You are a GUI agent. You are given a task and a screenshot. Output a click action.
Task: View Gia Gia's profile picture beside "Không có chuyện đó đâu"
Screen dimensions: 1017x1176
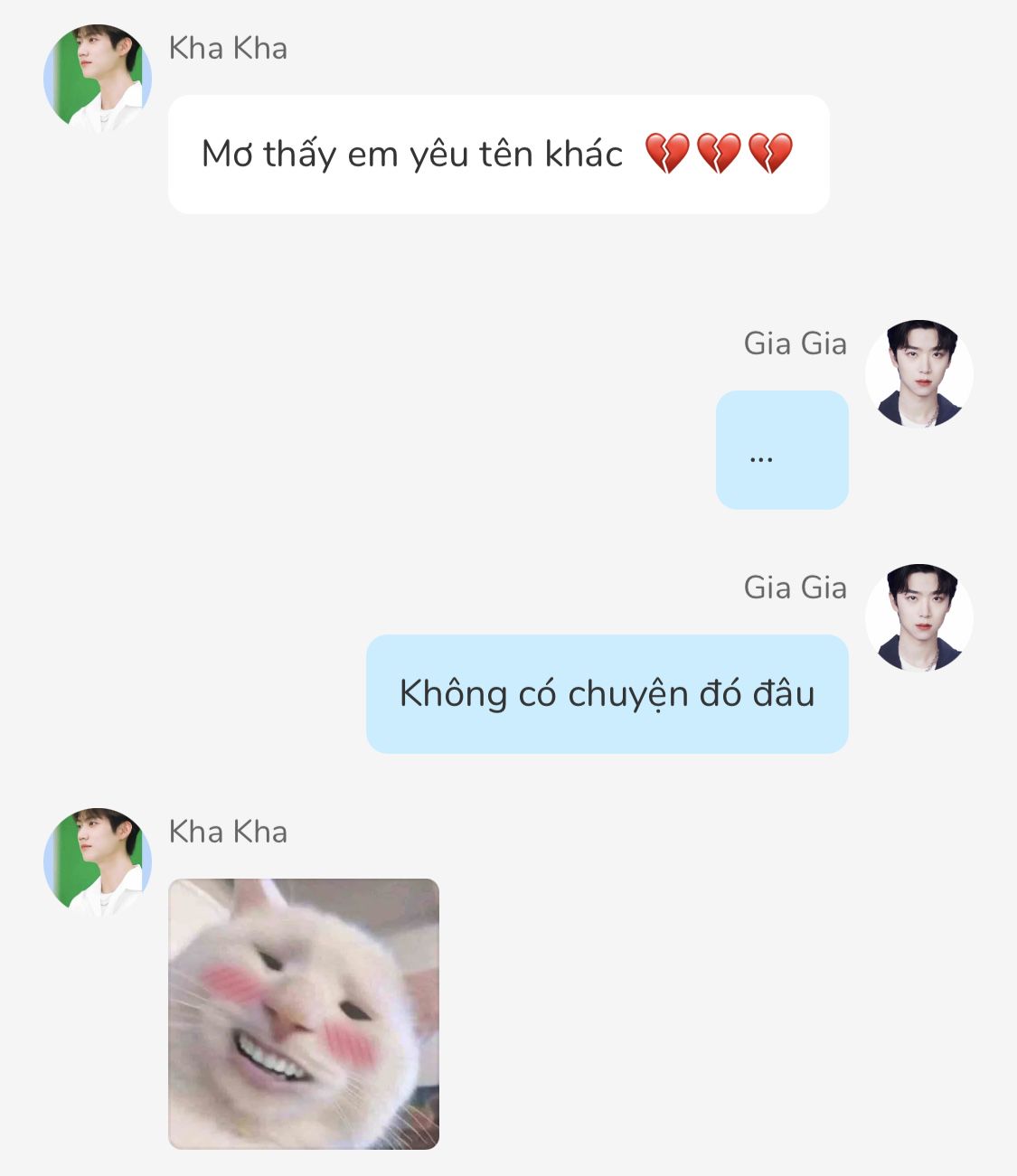click(918, 618)
